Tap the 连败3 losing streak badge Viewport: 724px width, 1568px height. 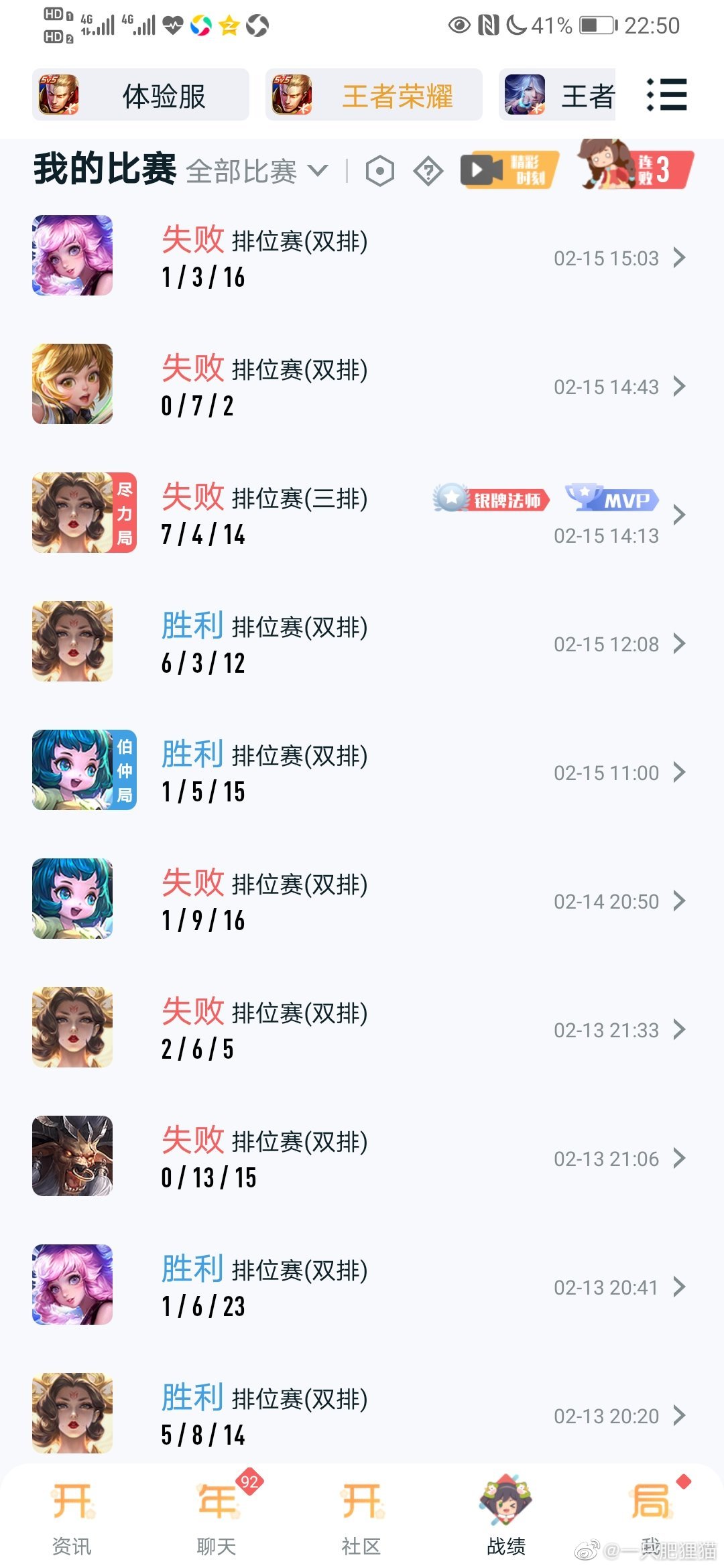636,168
